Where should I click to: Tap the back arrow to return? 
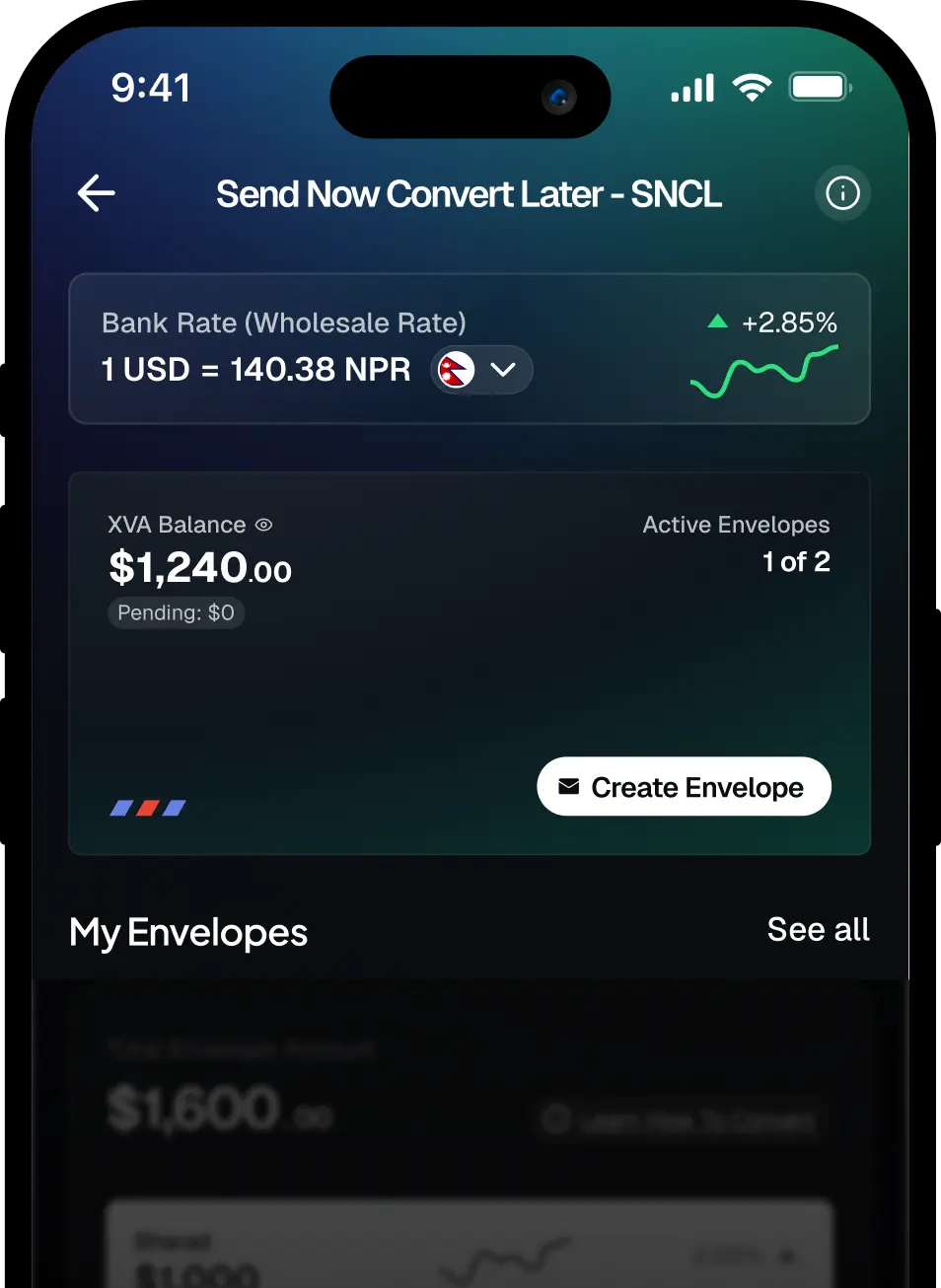coord(95,193)
